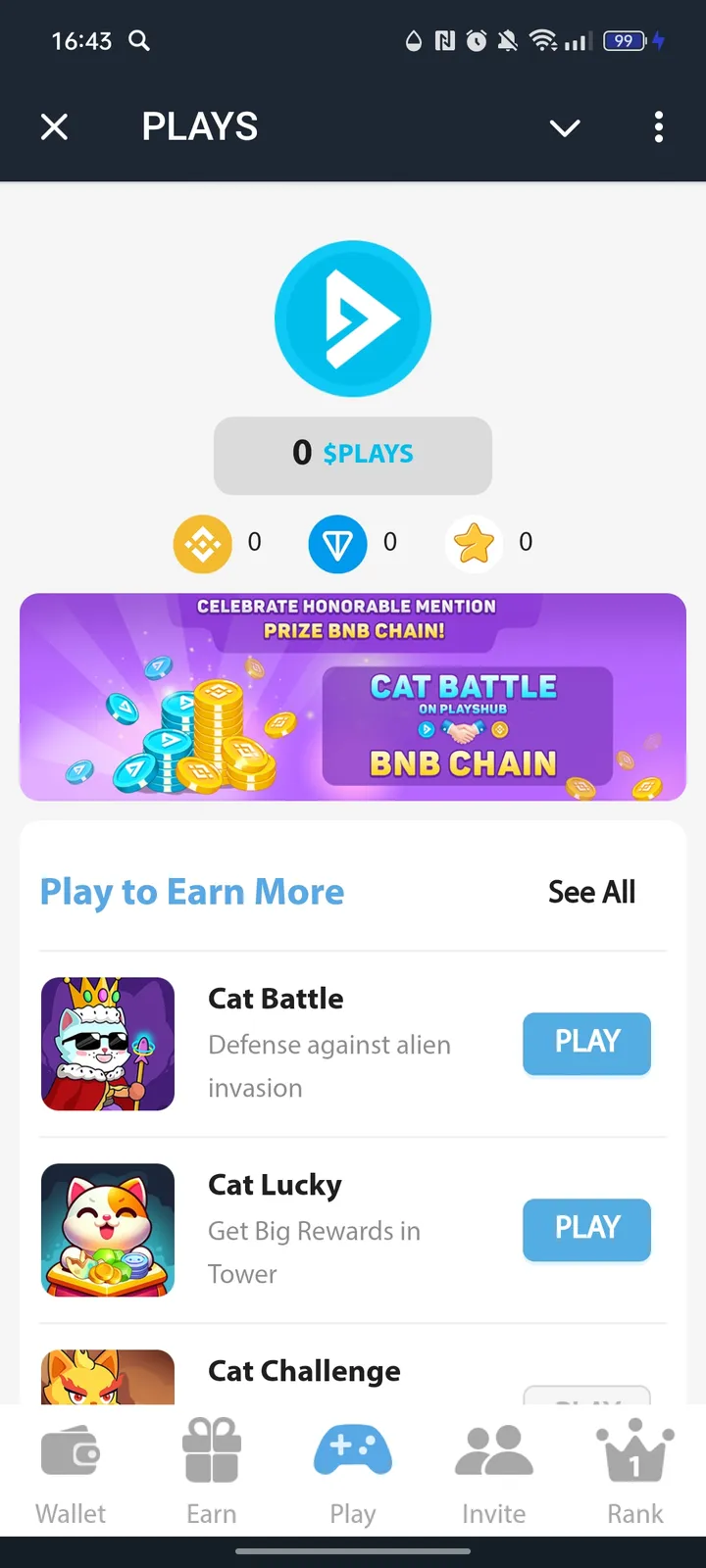Screen dimensions: 706x1568
Task: Select the Rank crown icon
Action: [634, 1450]
